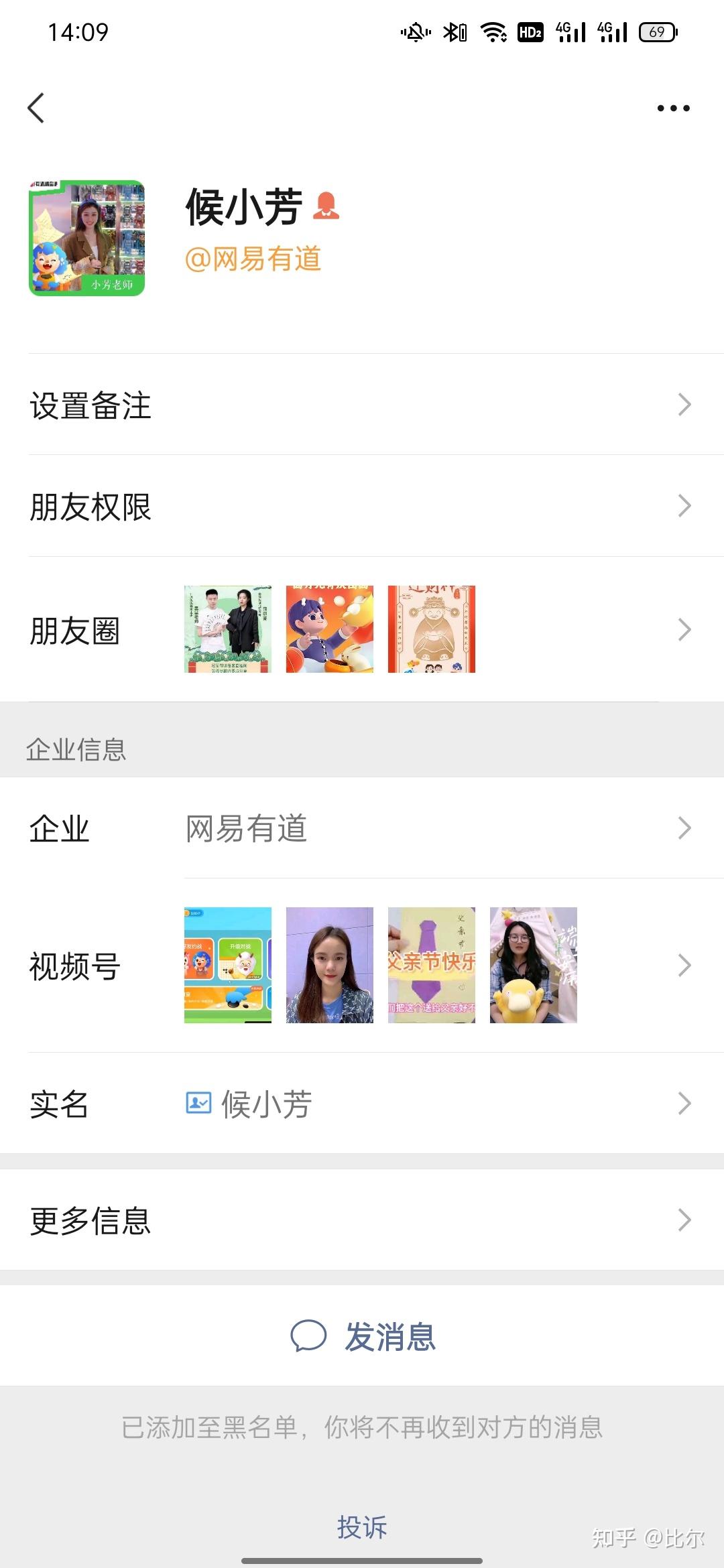Open the 企业 网易有道 company row
Viewport: 724px width, 1568px height.
(362, 828)
